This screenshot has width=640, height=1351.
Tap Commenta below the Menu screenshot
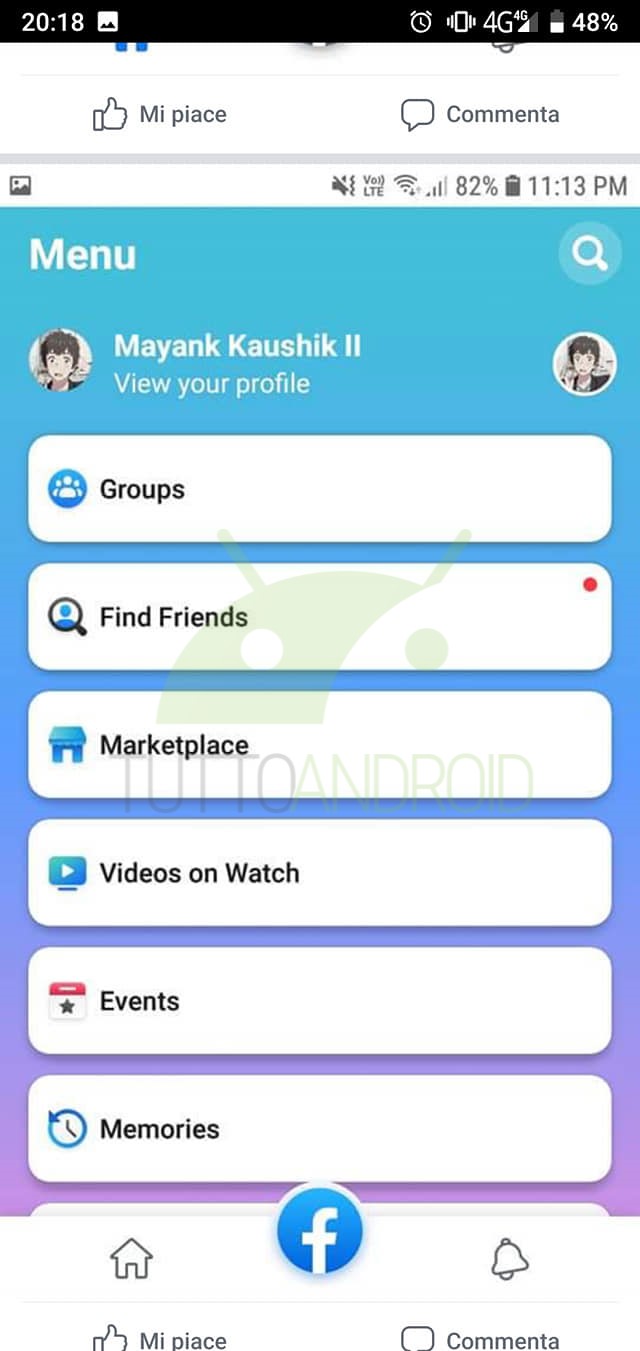click(x=480, y=1338)
